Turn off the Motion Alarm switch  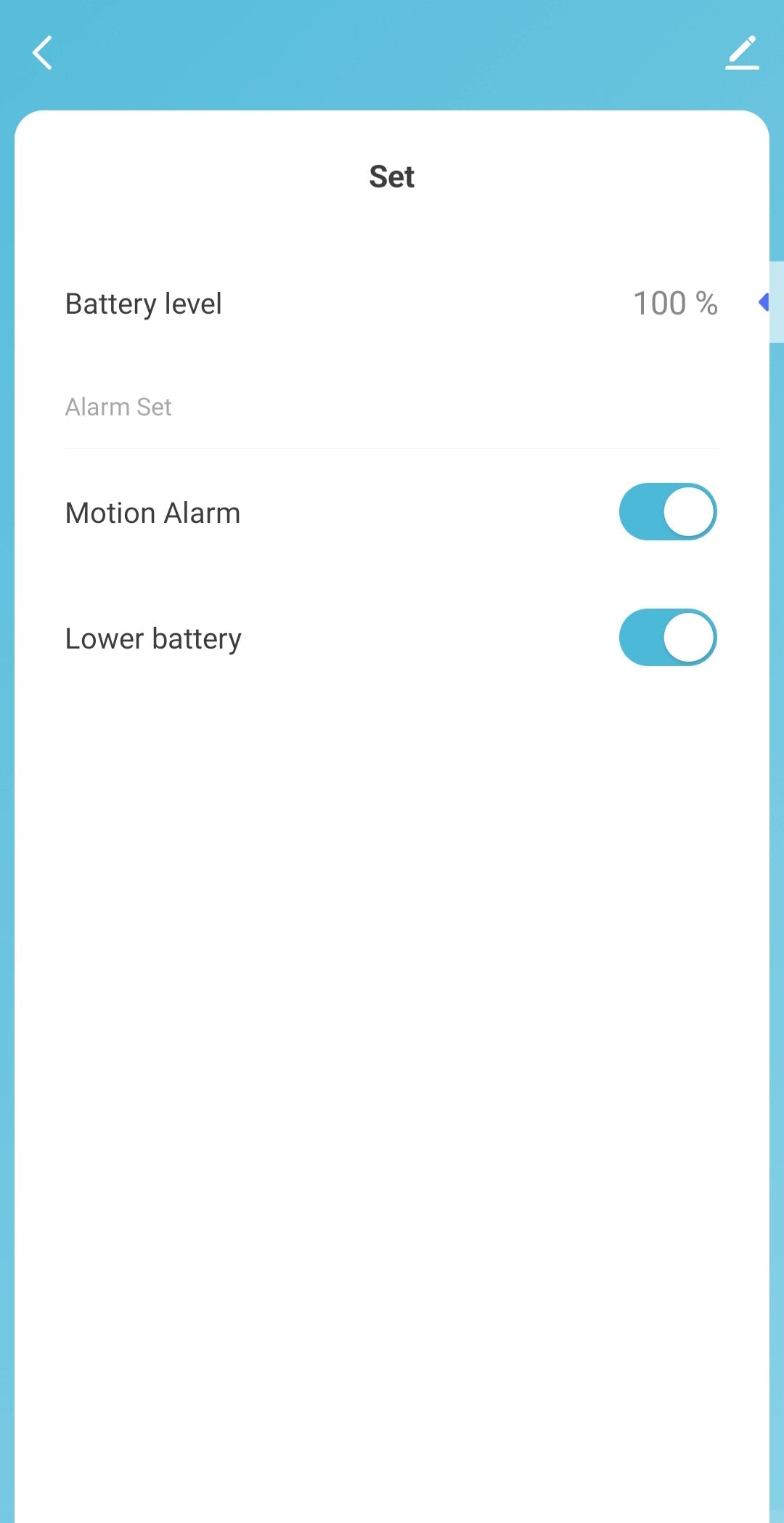[x=667, y=512]
